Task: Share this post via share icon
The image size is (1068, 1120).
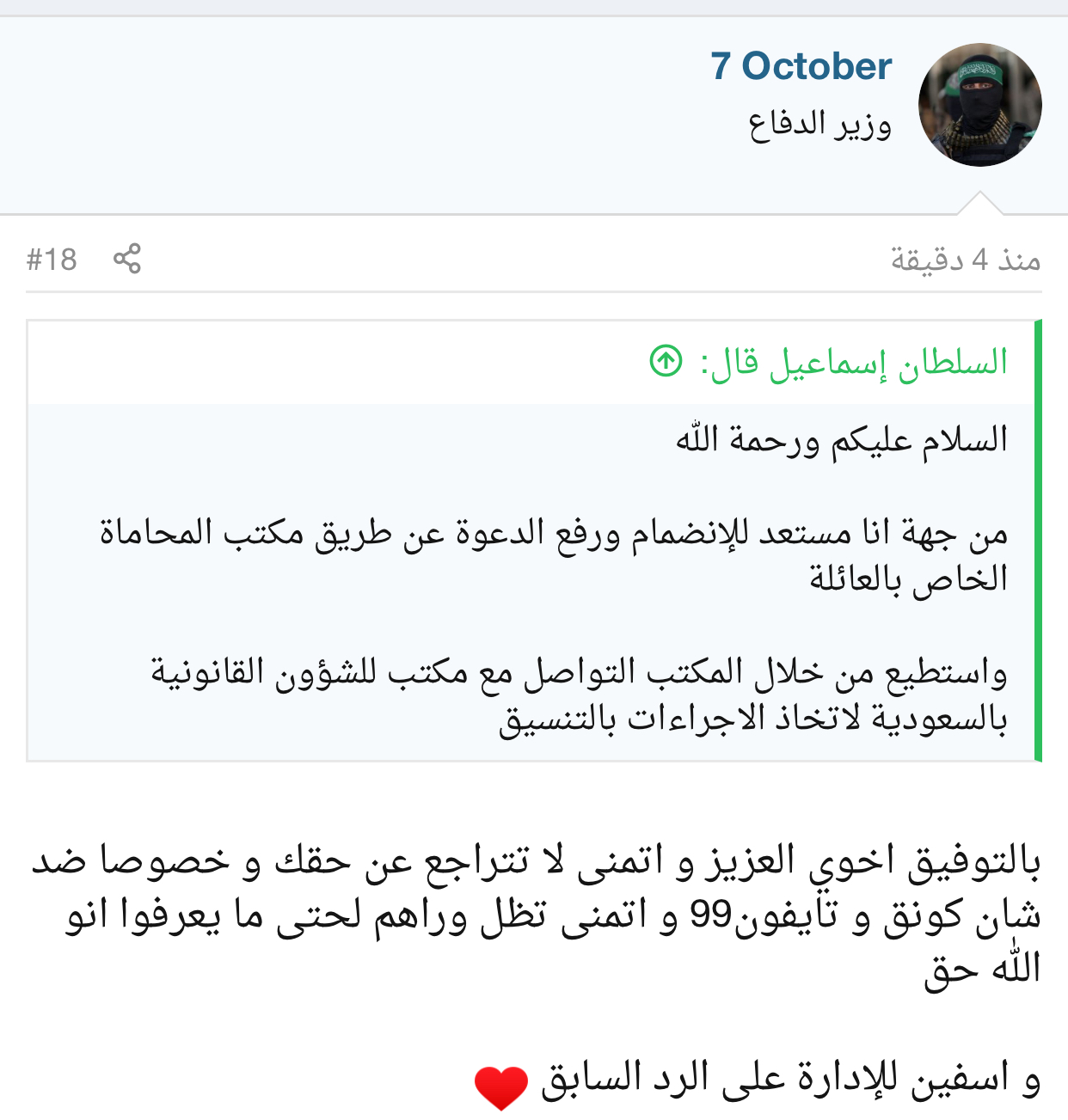Action: pos(127,259)
